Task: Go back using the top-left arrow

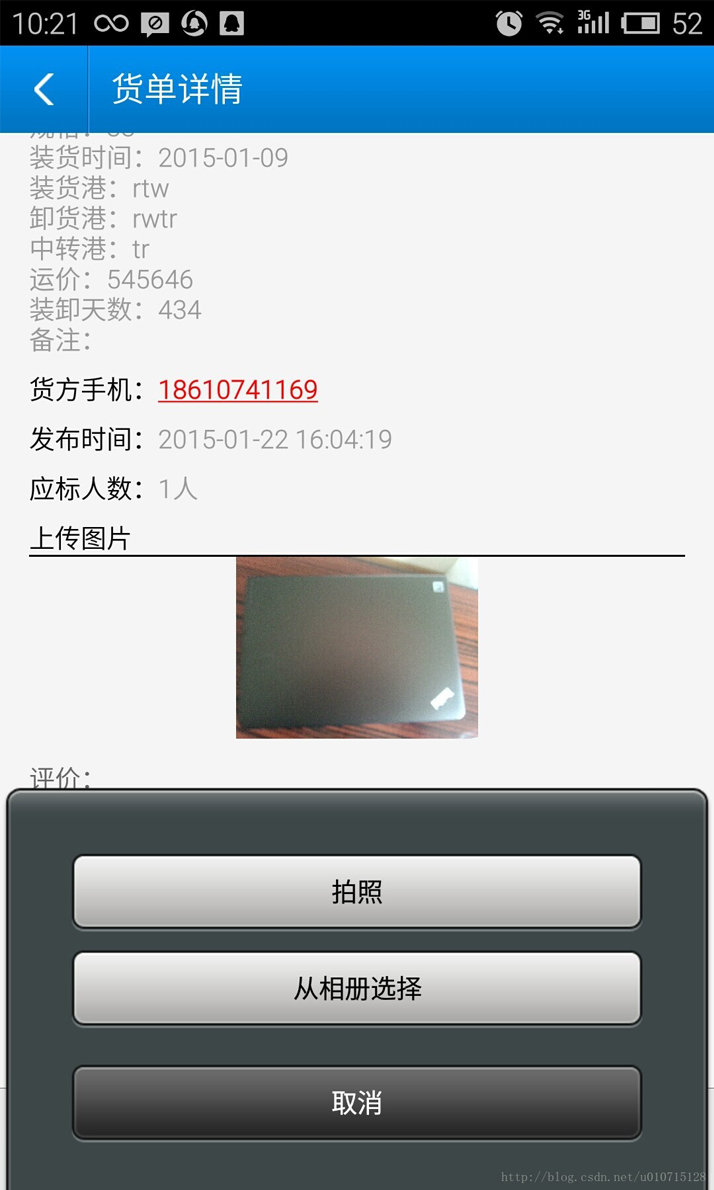Action: tap(44, 89)
